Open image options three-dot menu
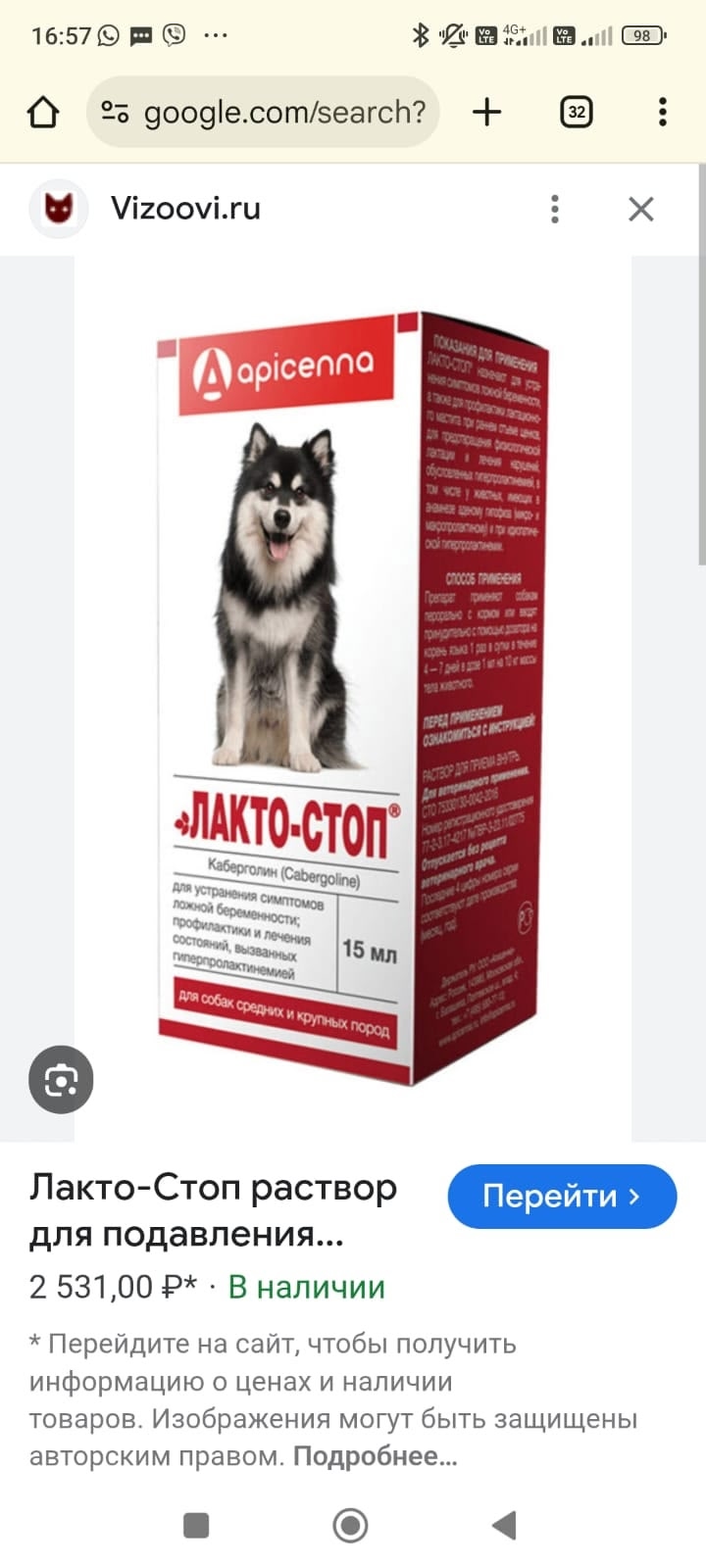This screenshot has height=1568, width=706. [555, 209]
